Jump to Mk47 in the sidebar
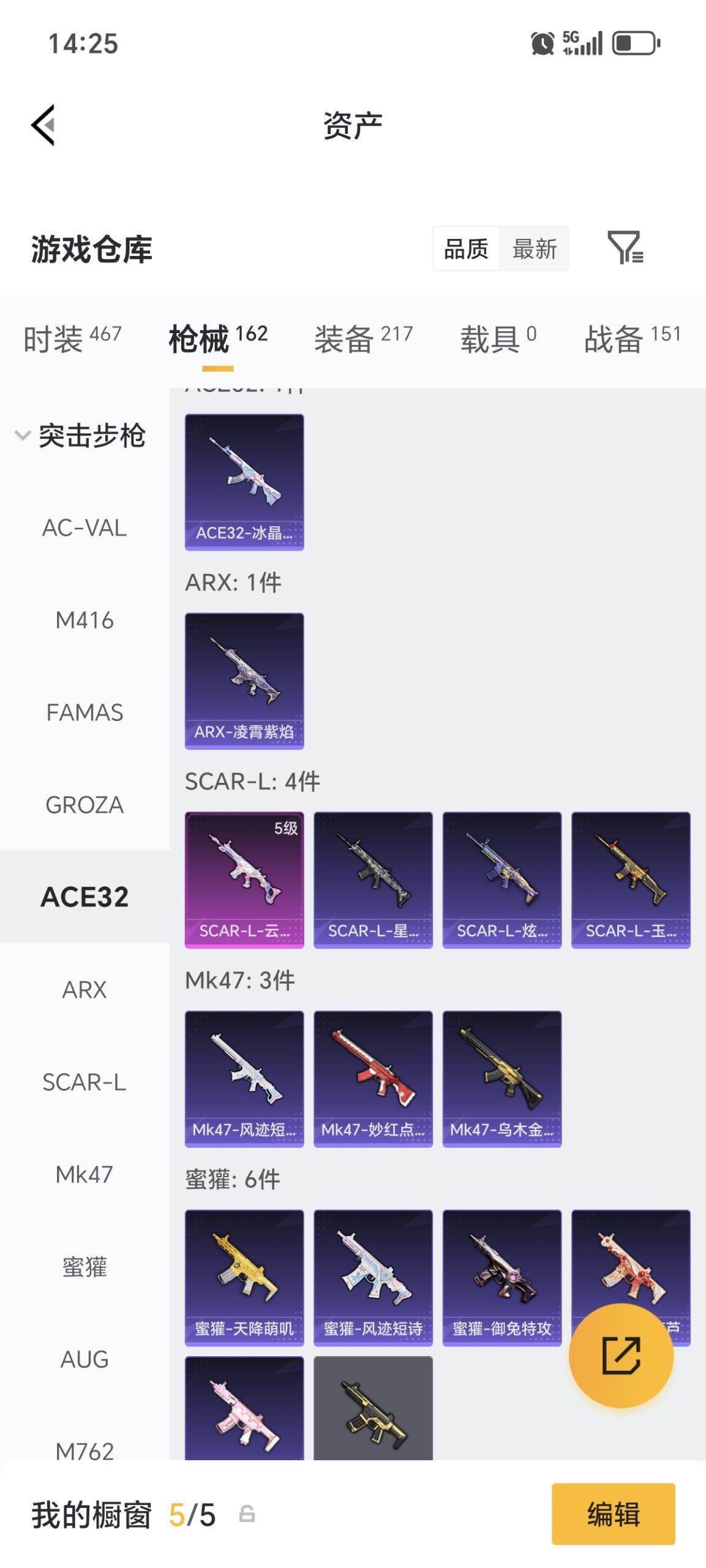 click(84, 1174)
